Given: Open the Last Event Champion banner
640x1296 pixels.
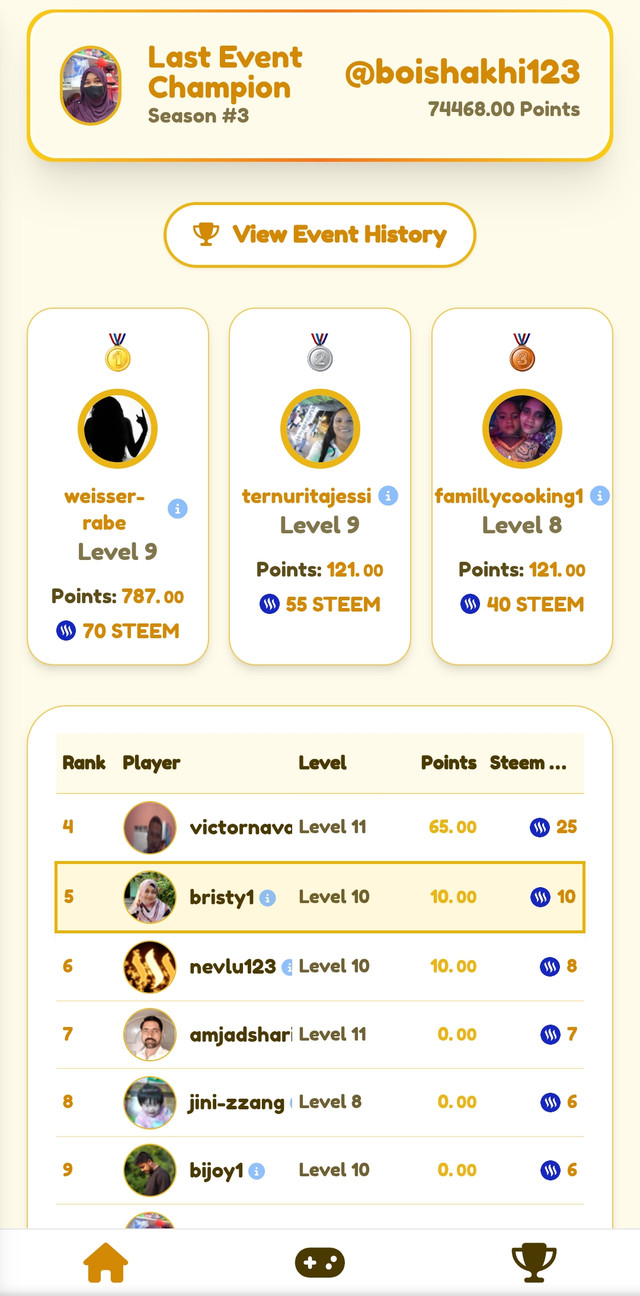Looking at the screenshot, I should [320, 86].
